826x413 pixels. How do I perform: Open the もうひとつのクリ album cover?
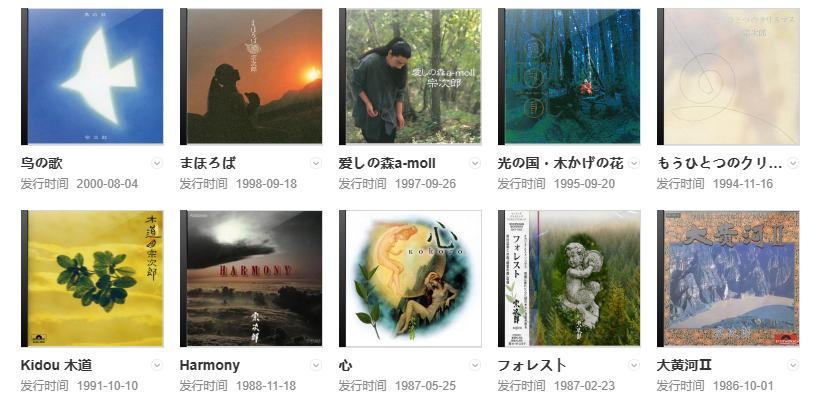pyautogui.click(x=730, y=77)
